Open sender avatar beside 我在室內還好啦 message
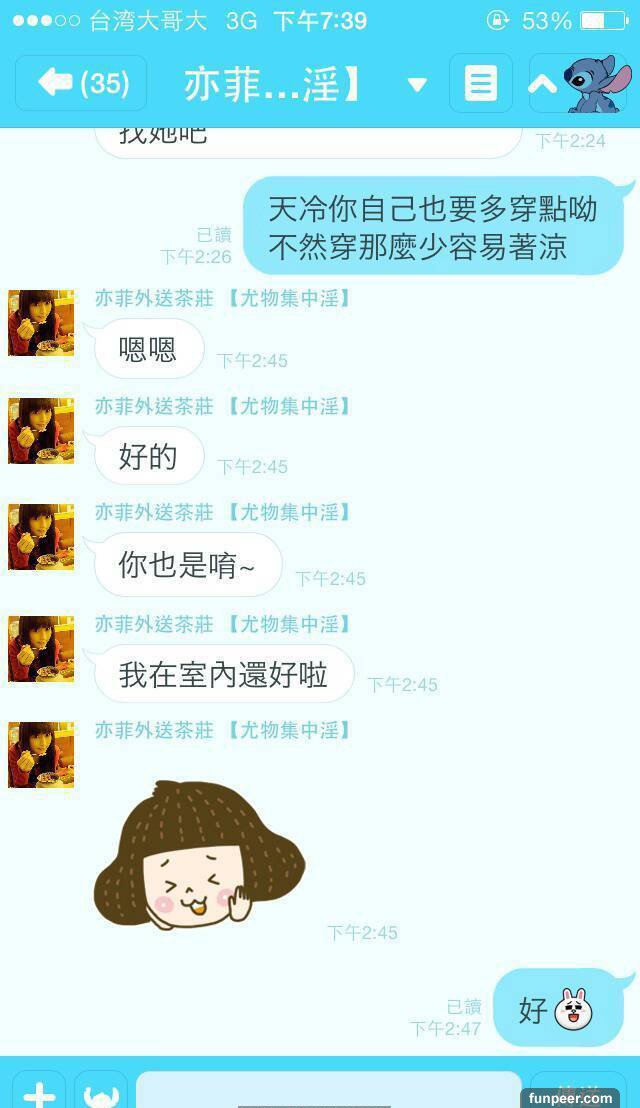 tap(41, 649)
